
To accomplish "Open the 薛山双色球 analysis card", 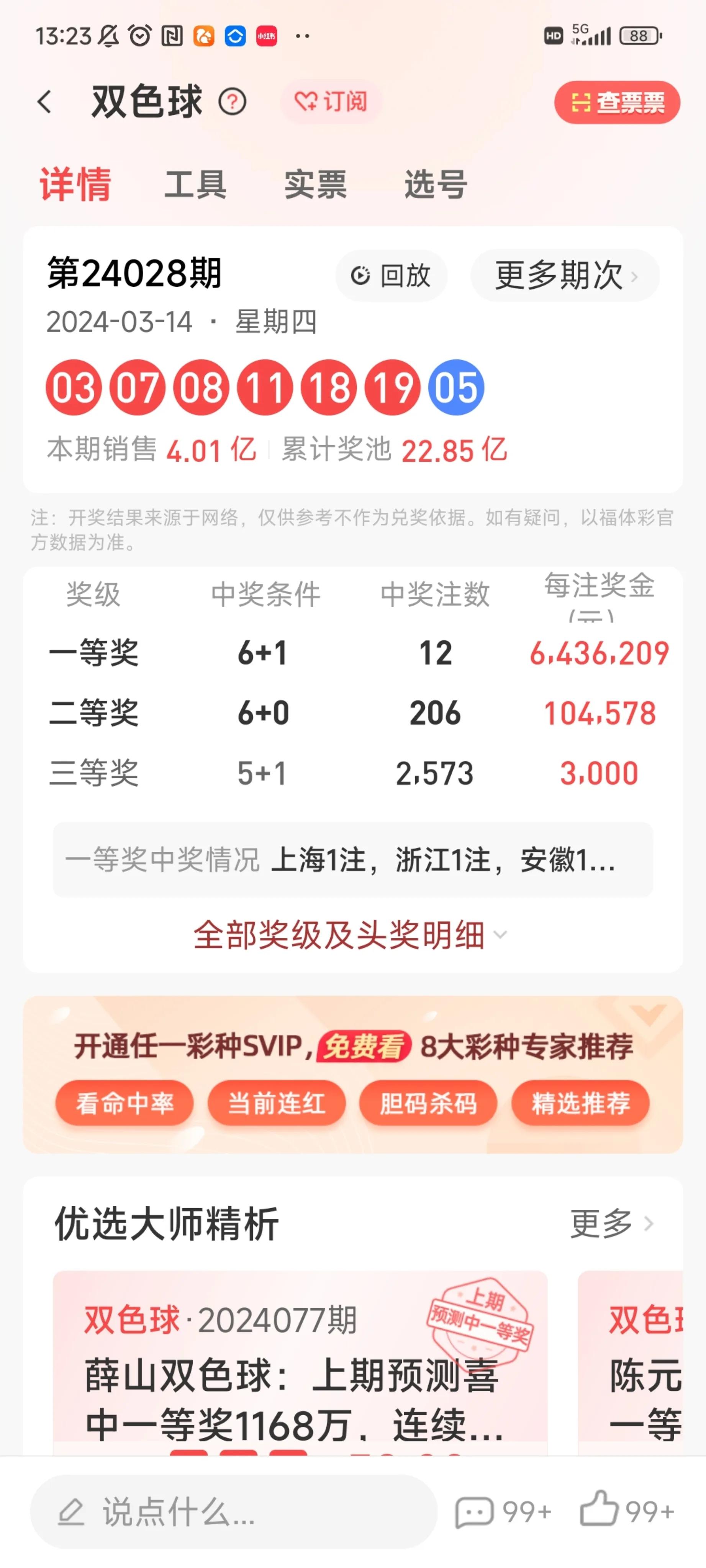I will (x=300, y=1370).
